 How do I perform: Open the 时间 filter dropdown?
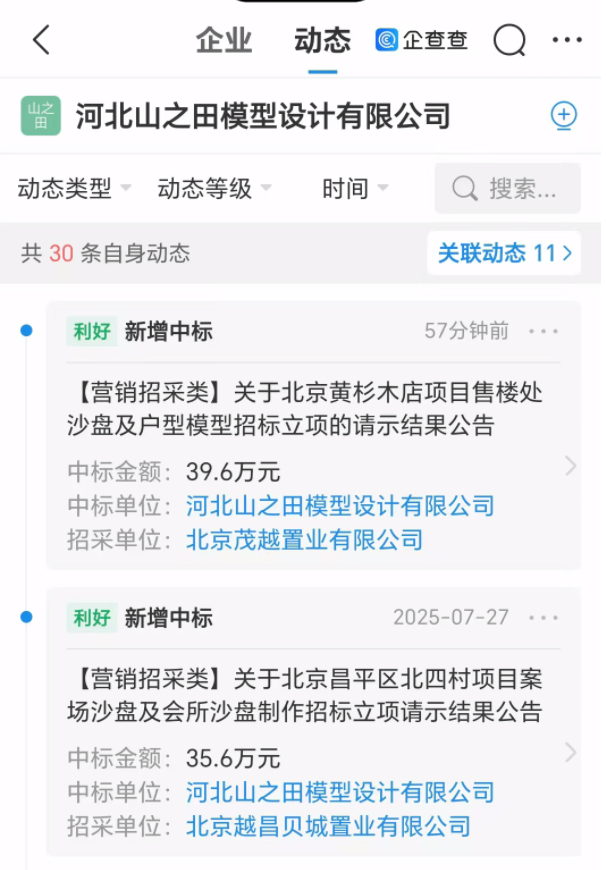[354, 188]
